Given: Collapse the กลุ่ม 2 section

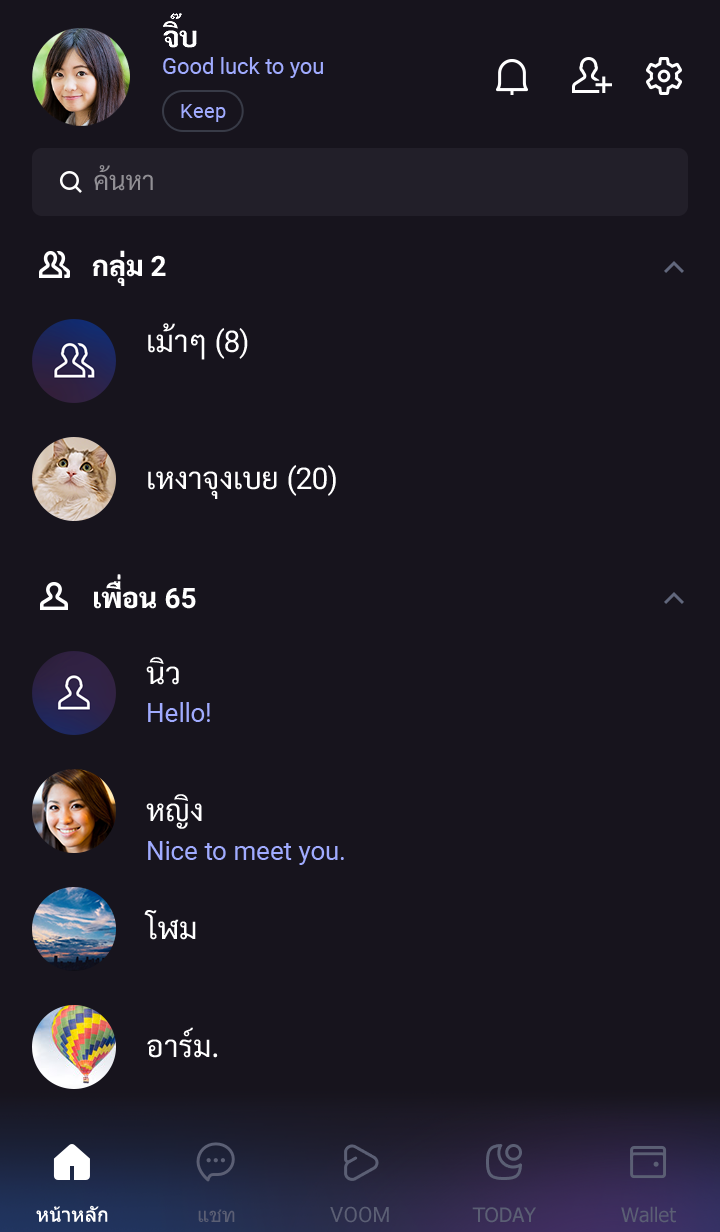Looking at the screenshot, I should (x=674, y=267).
